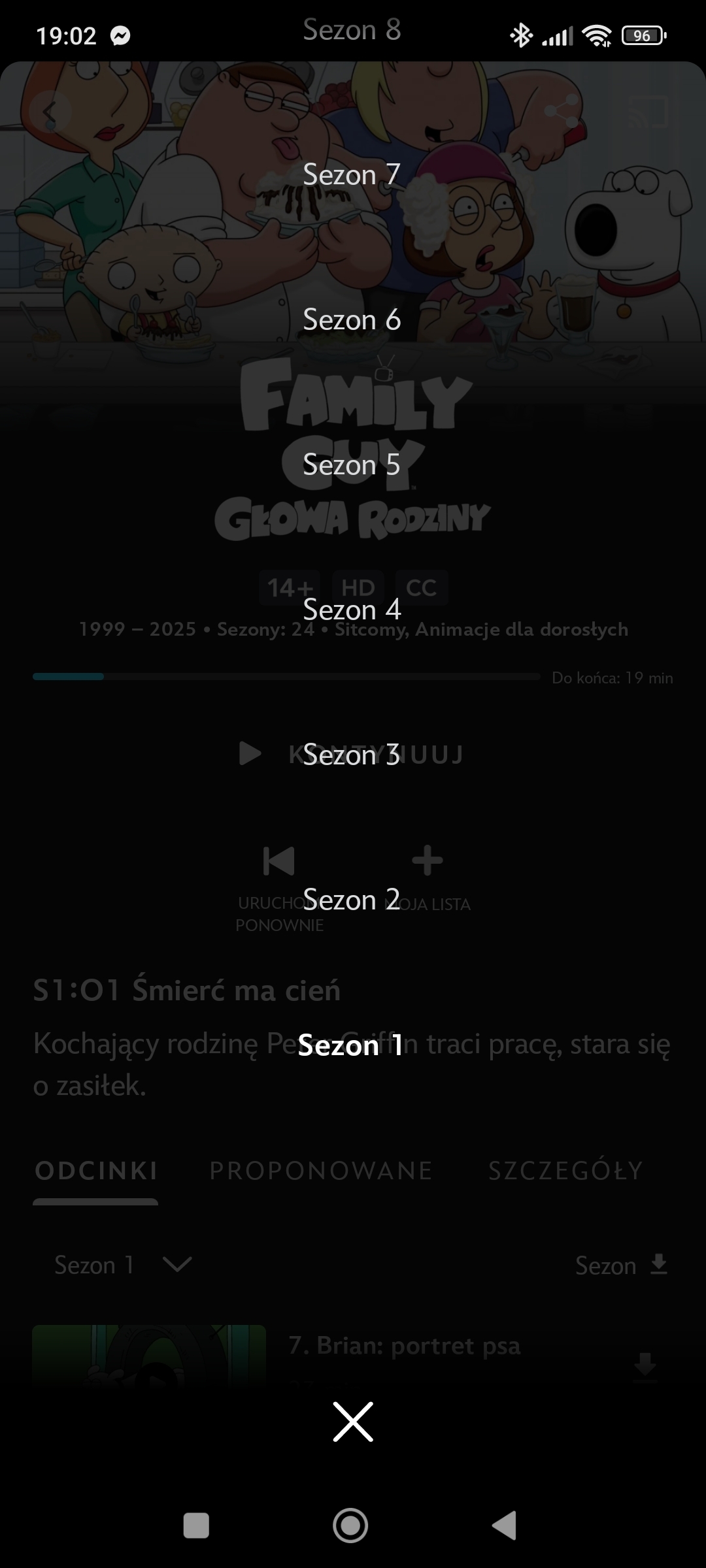The width and height of the screenshot is (706, 1568).
Task: Select Sezon 3
Action: tap(352, 755)
